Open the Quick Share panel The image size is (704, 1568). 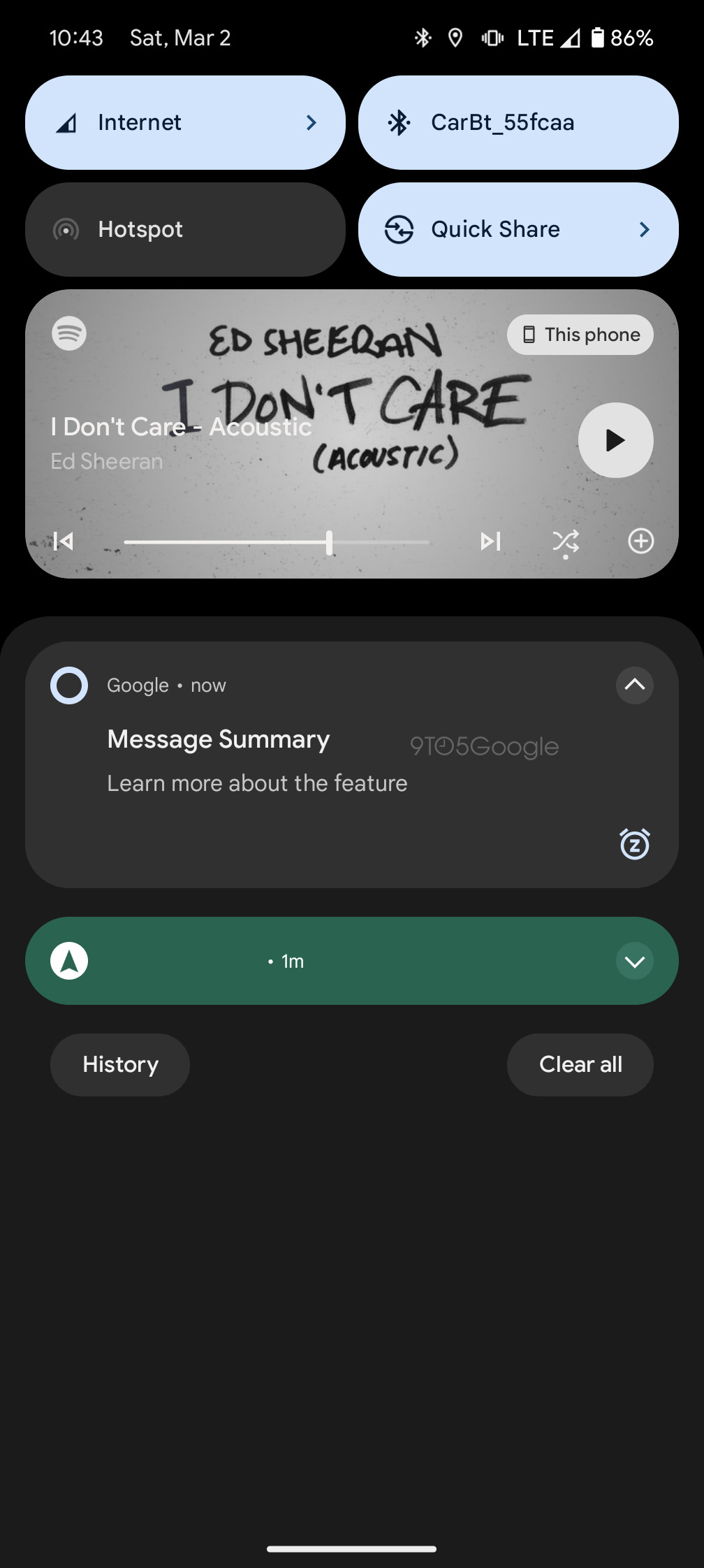(x=518, y=229)
